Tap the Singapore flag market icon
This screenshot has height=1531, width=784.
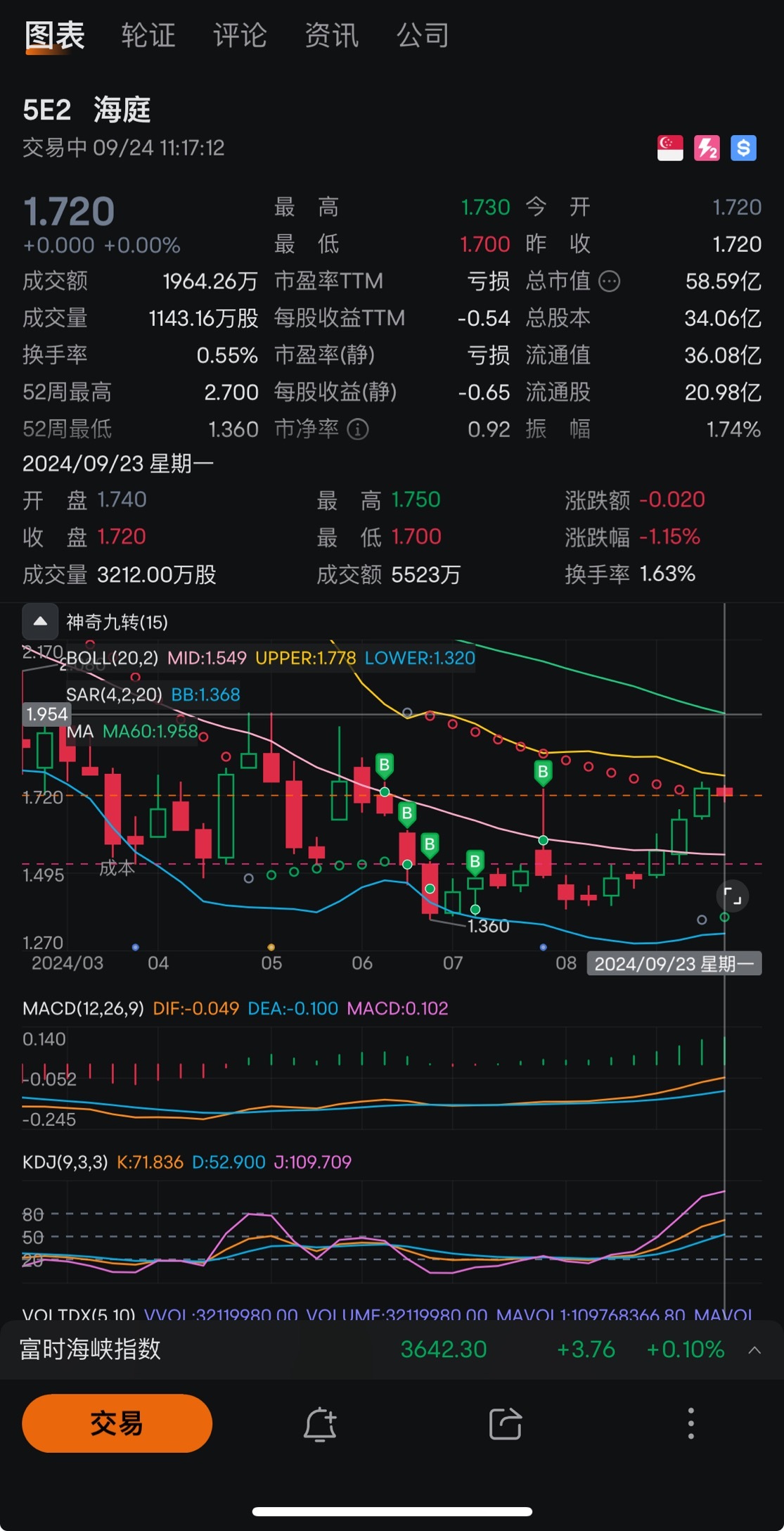[x=670, y=148]
